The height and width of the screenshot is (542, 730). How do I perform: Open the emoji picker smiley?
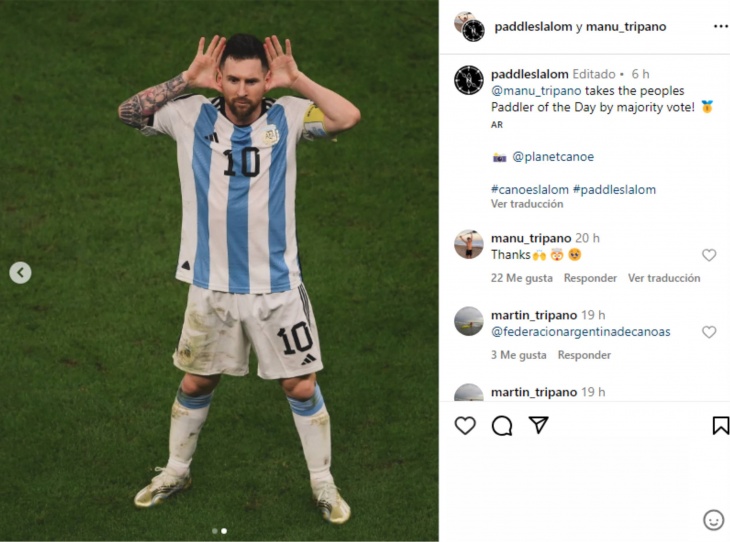(x=713, y=520)
